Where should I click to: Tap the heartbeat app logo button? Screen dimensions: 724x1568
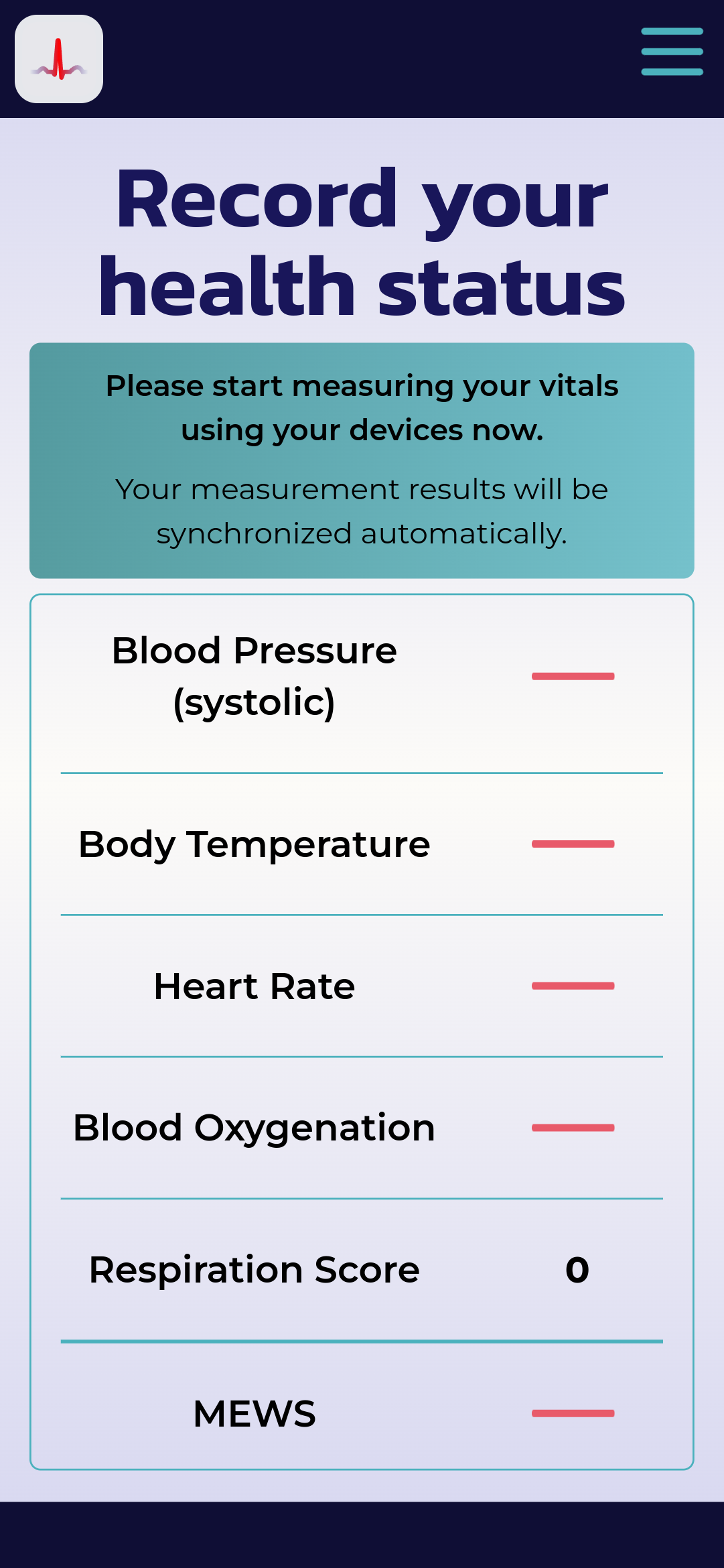(x=59, y=59)
